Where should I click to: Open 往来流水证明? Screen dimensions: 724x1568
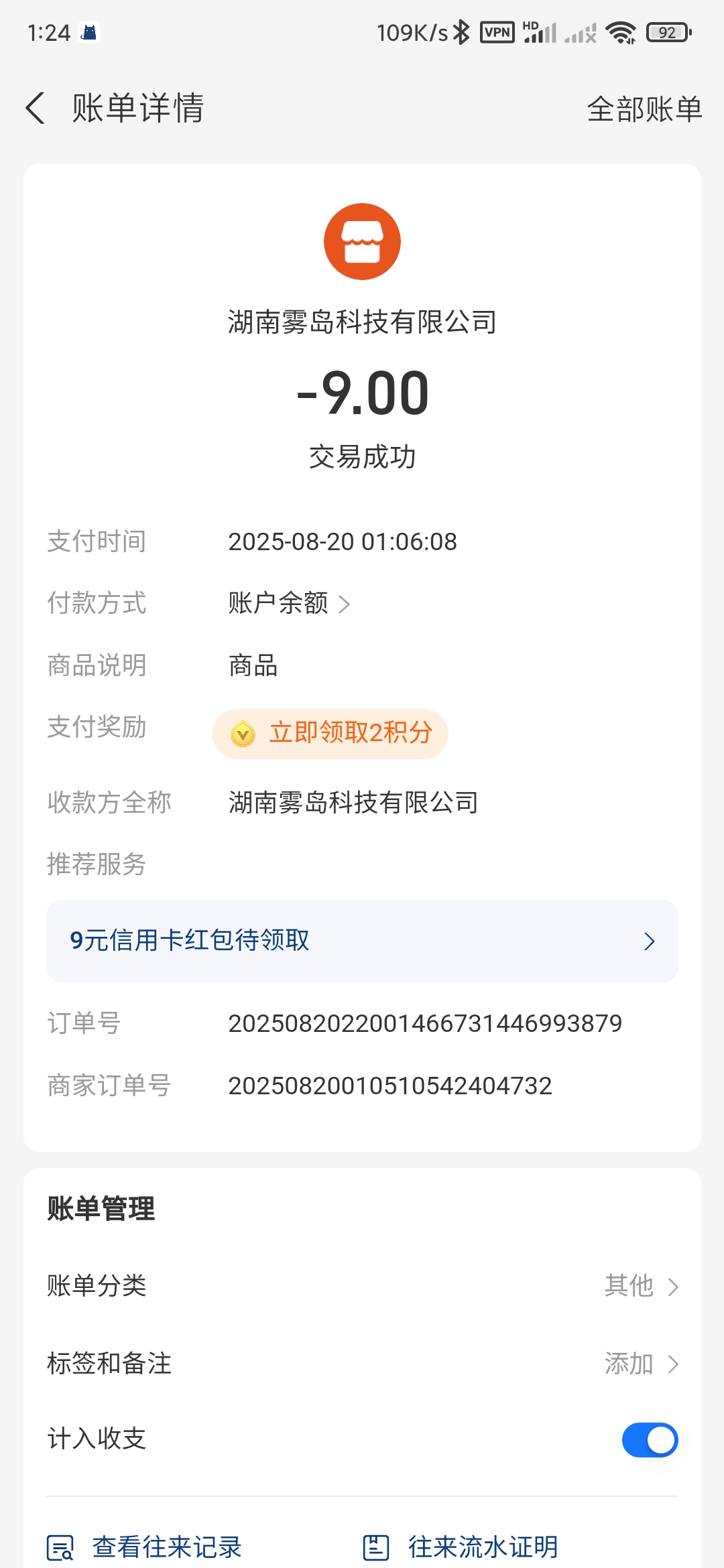[x=461, y=1547]
